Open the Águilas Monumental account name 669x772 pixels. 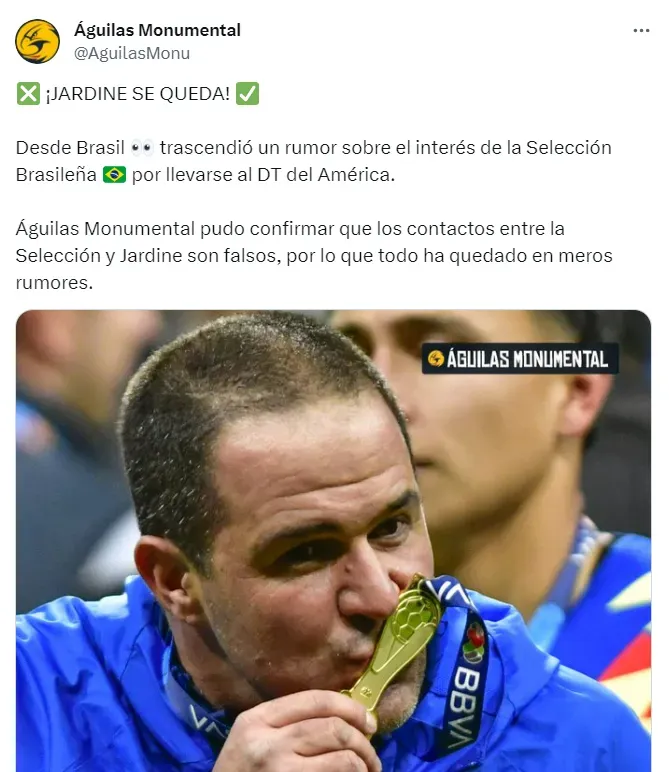[158, 30]
